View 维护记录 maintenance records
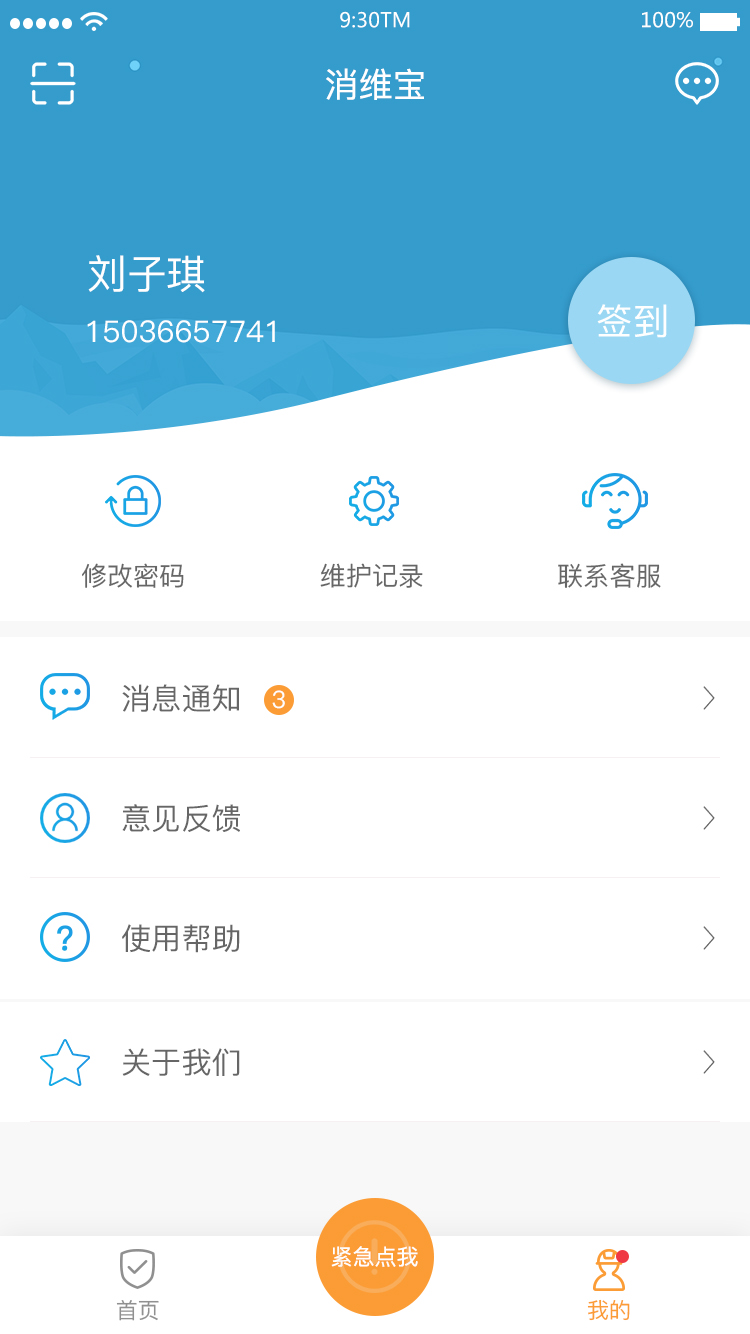The height and width of the screenshot is (1334, 750). click(373, 531)
